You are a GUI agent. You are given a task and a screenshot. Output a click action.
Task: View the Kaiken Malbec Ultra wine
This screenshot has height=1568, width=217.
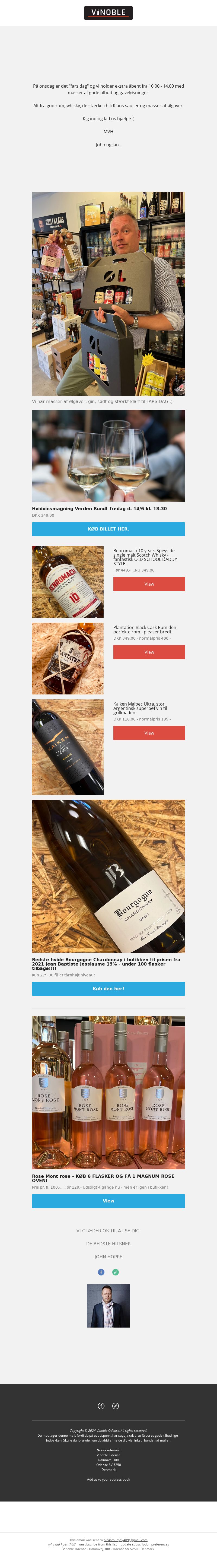(149, 733)
